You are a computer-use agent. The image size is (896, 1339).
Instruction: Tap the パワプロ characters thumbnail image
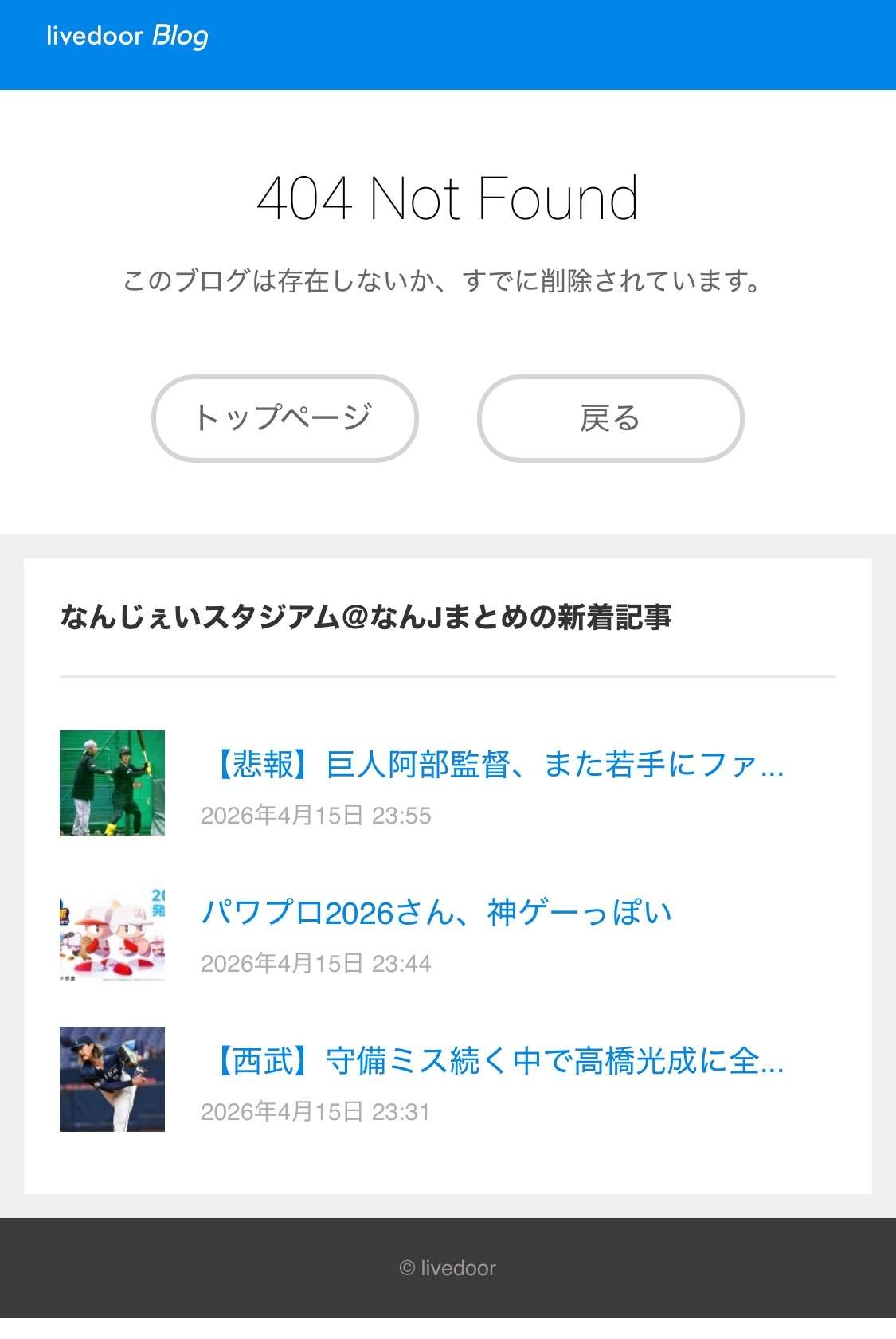112,931
